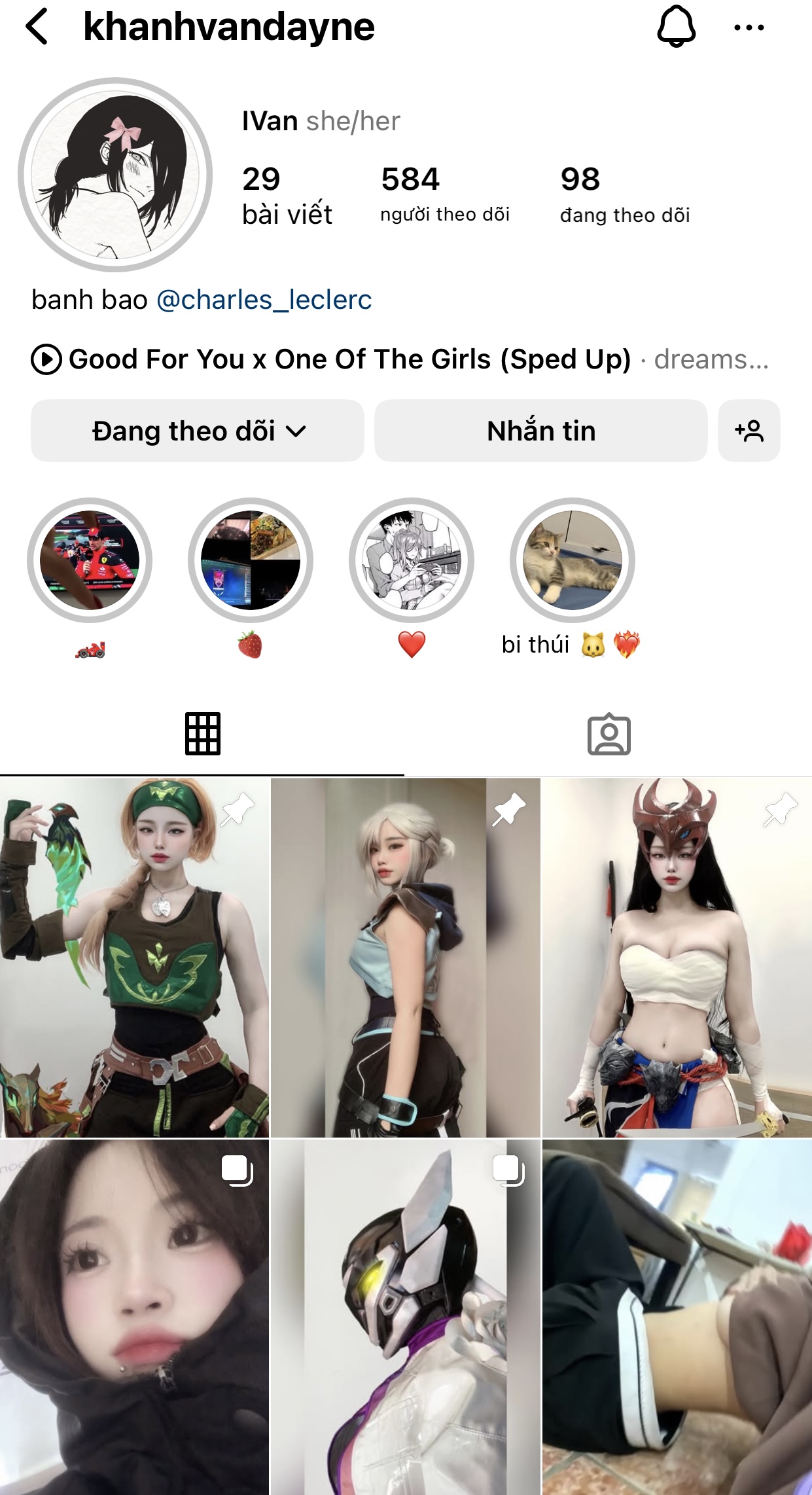This screenshot has height=1495, width=812.
Task: Open the three-dot overflow menu
Action: 749,27
